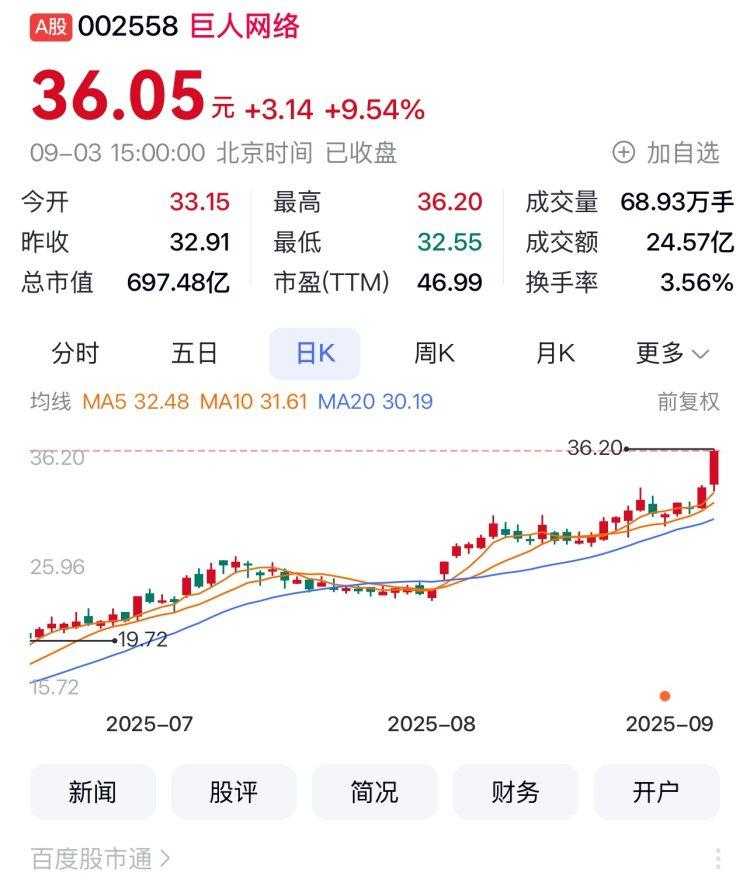The width and height of the screenshot is (750, 883).
Task: Change the 前复权 adjustment setting
Action: click(x=688, y=402)
